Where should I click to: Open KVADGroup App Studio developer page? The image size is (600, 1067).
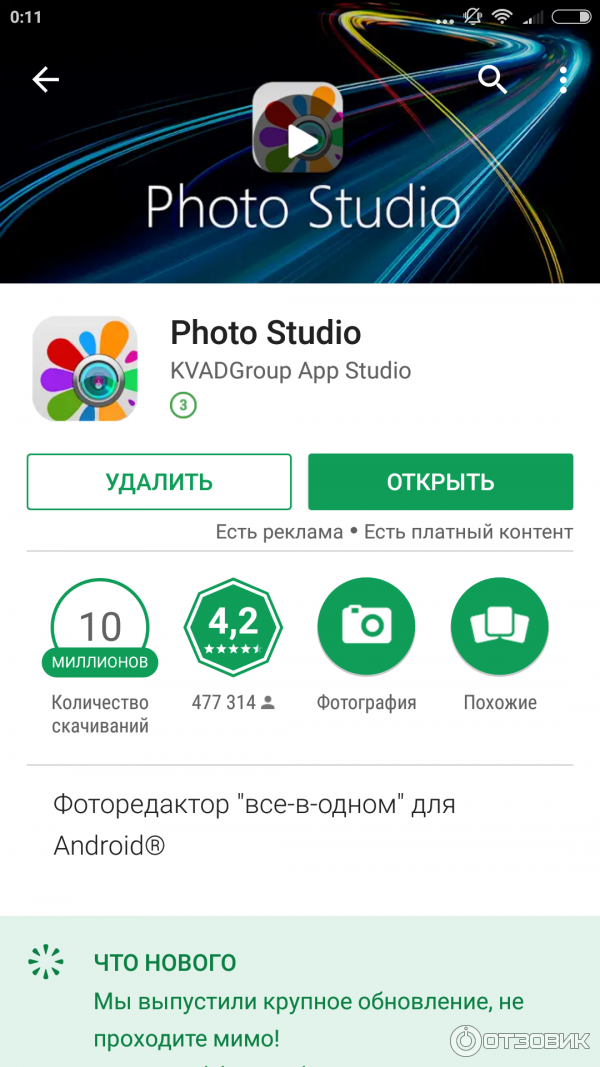[x=290, y=370]
